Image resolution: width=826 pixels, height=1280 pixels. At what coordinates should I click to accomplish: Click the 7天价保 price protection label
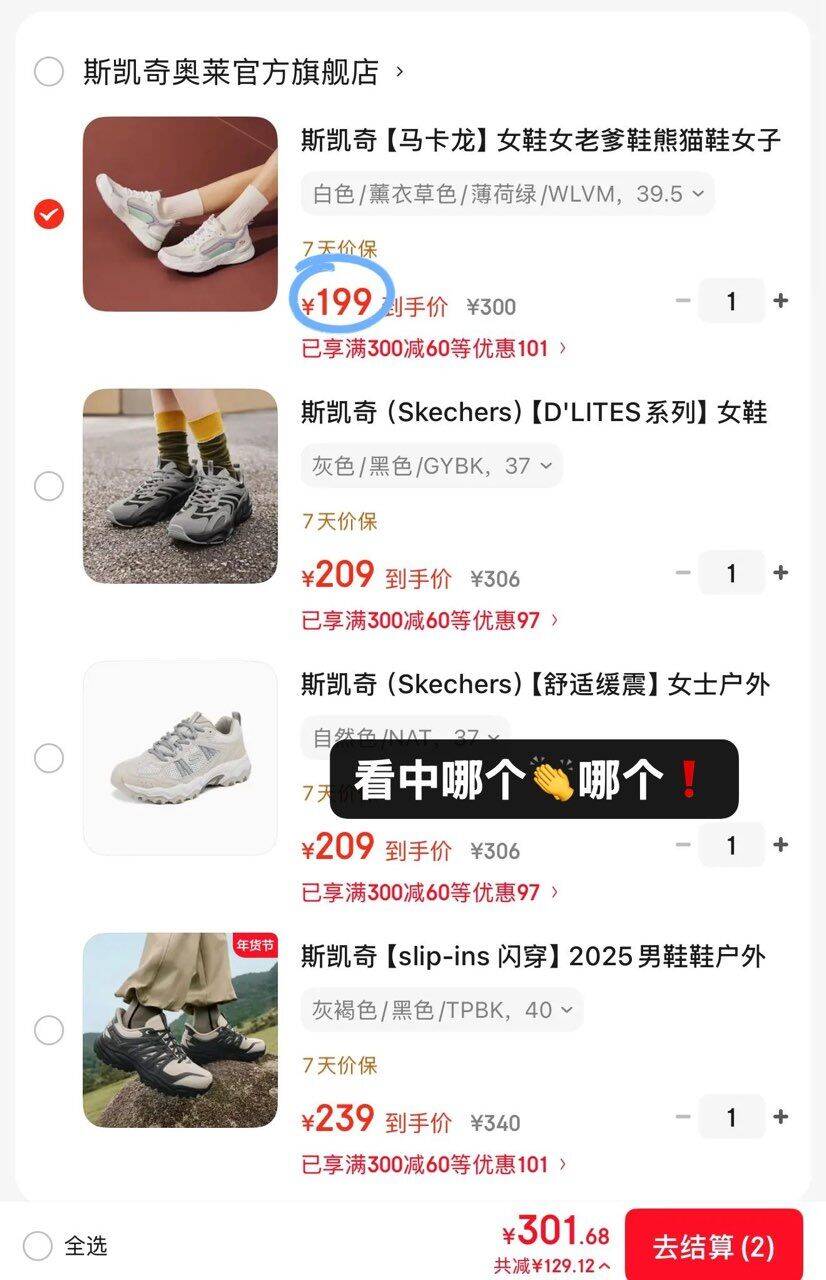click(x=340, y=245)
